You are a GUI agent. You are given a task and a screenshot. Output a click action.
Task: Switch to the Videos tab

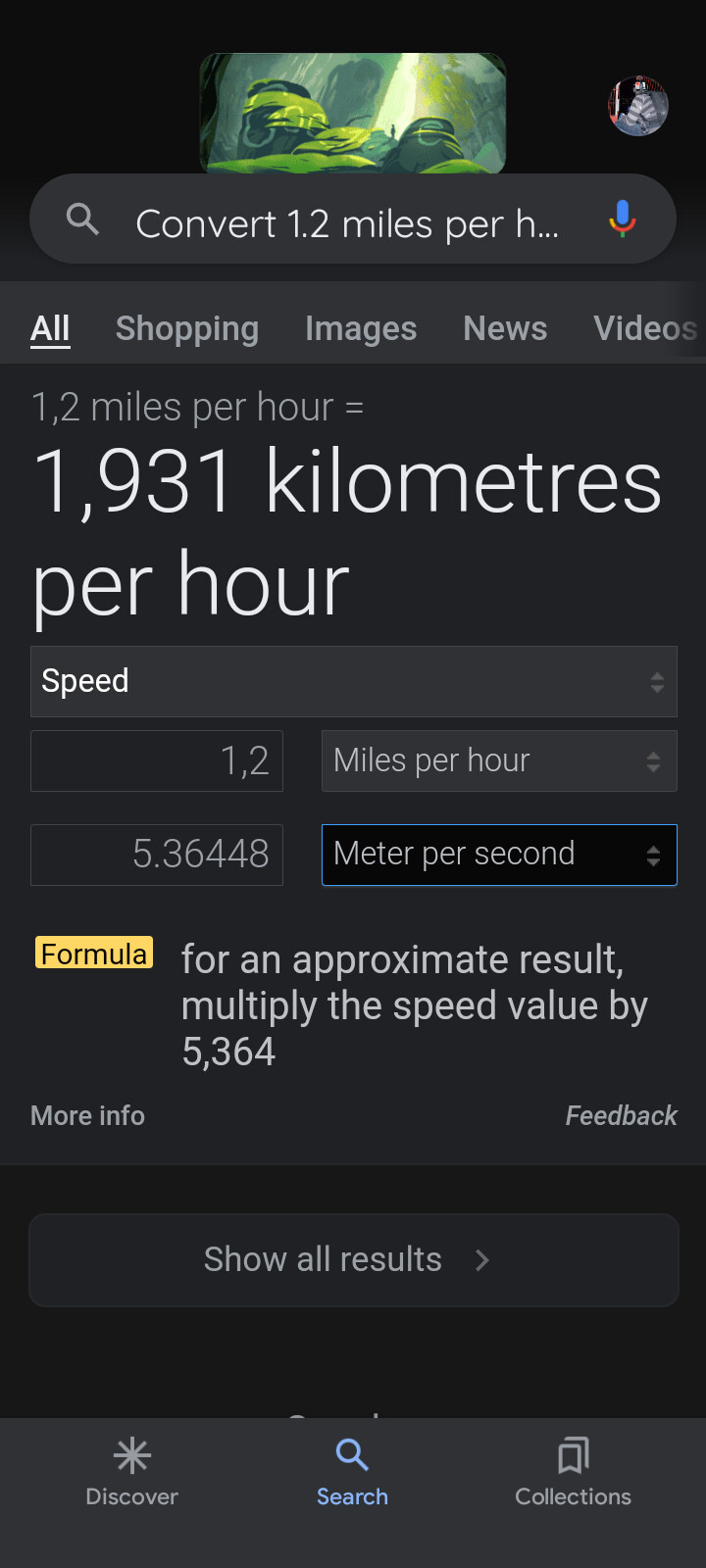644,328
